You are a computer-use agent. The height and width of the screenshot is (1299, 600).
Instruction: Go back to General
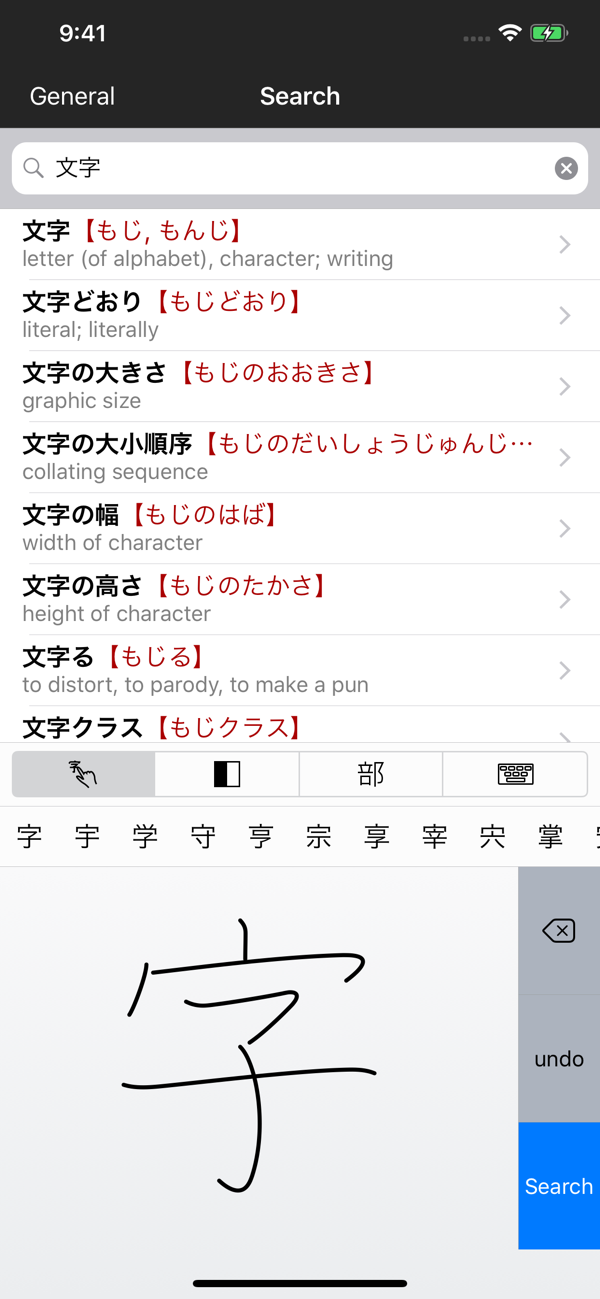[x=72, y=96]
